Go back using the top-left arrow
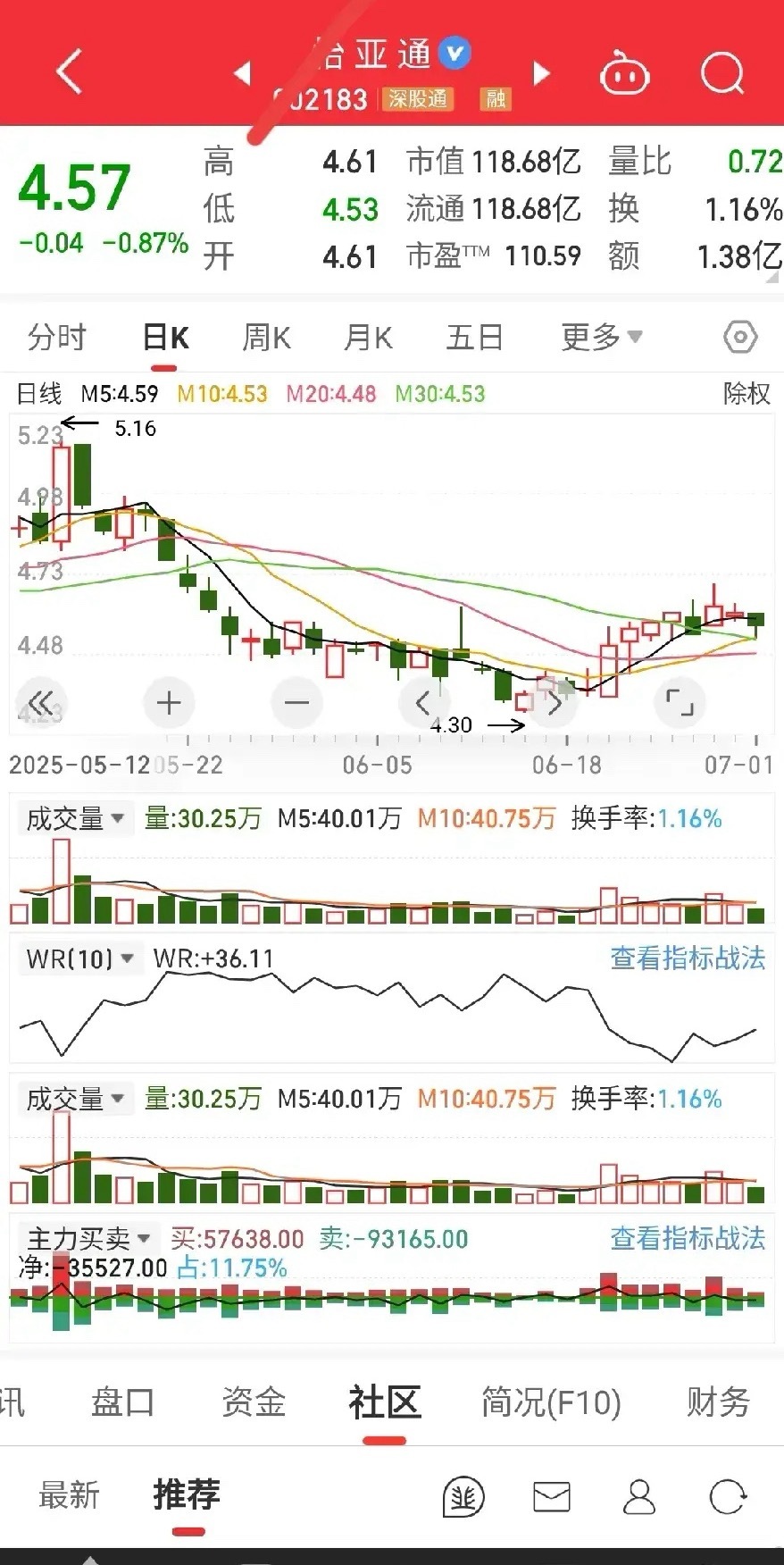 [69, 72]
